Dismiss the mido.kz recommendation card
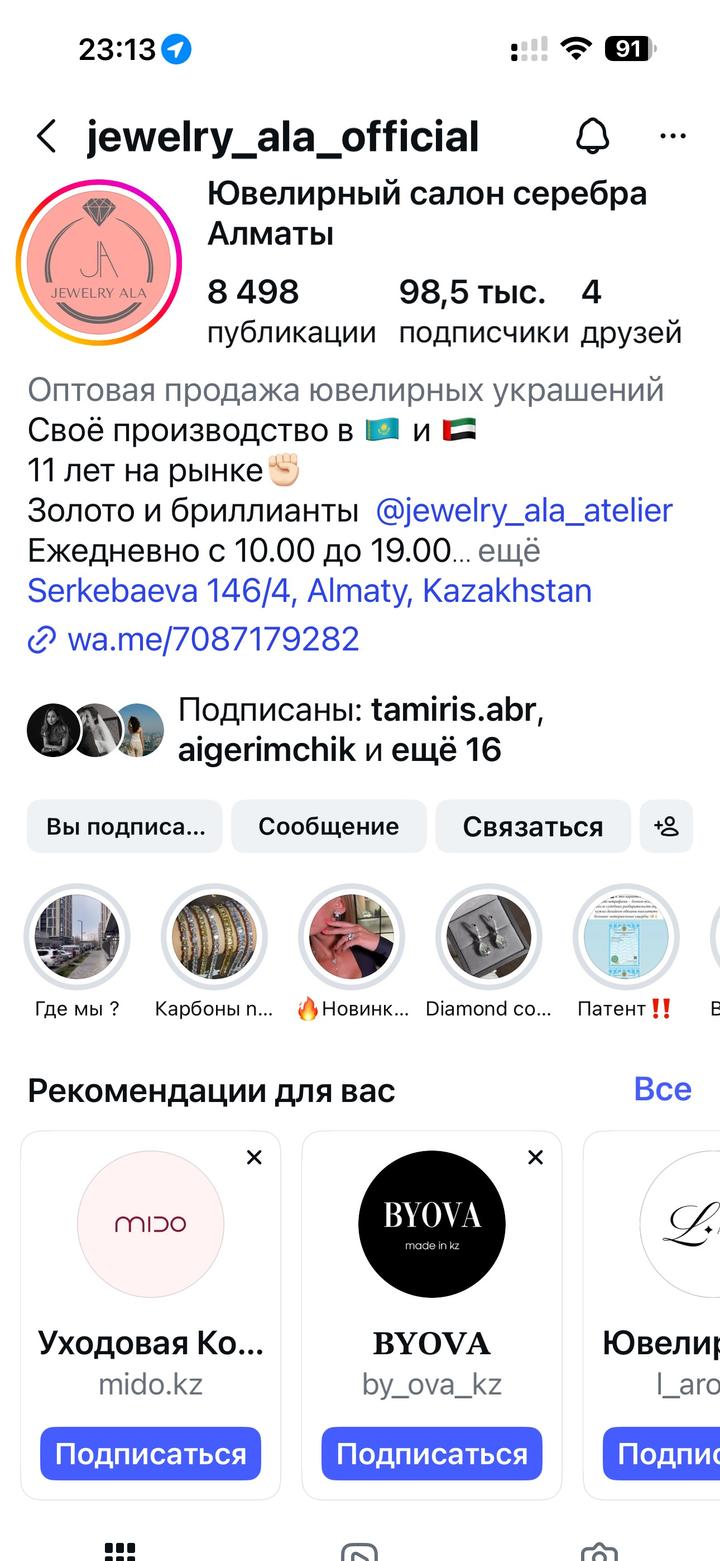The image size is (720, 1561). [254, 1158]
